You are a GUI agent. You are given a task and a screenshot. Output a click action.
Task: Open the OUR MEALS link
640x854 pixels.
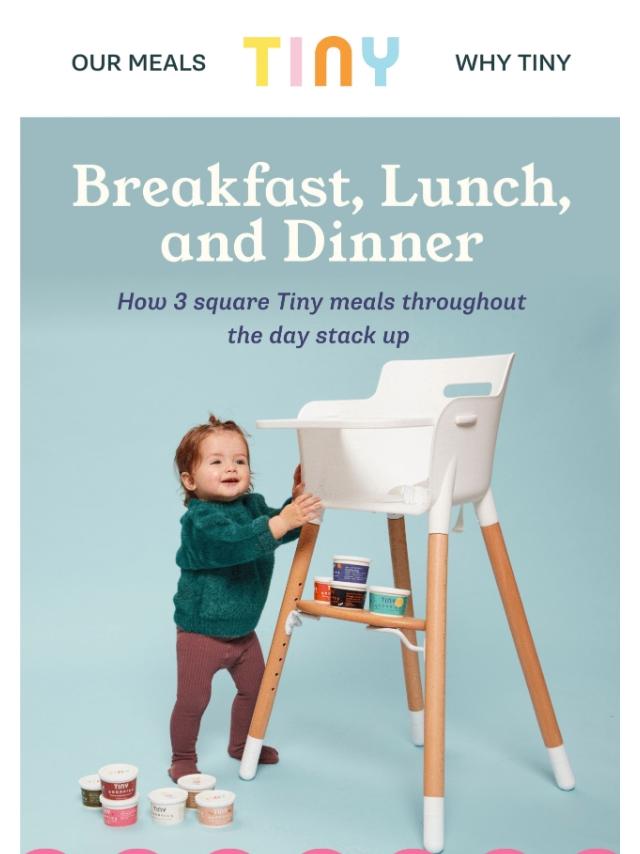pyautogui.click(x=138, y=63)
